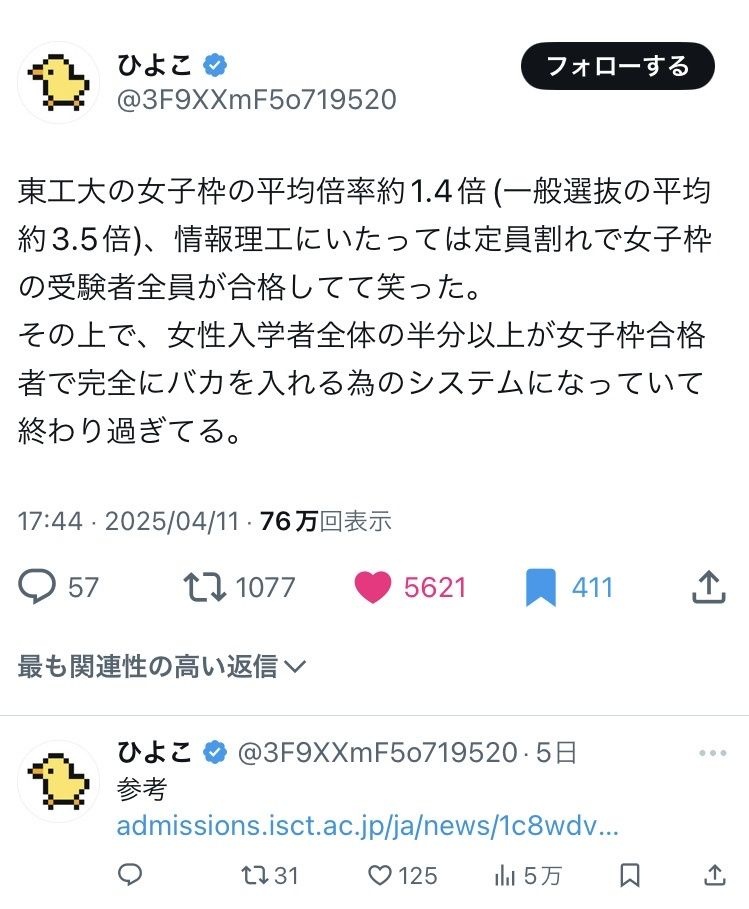749x909 pixels.
Task: View analytics of reply showing 5万
Action: pos(506,875)
